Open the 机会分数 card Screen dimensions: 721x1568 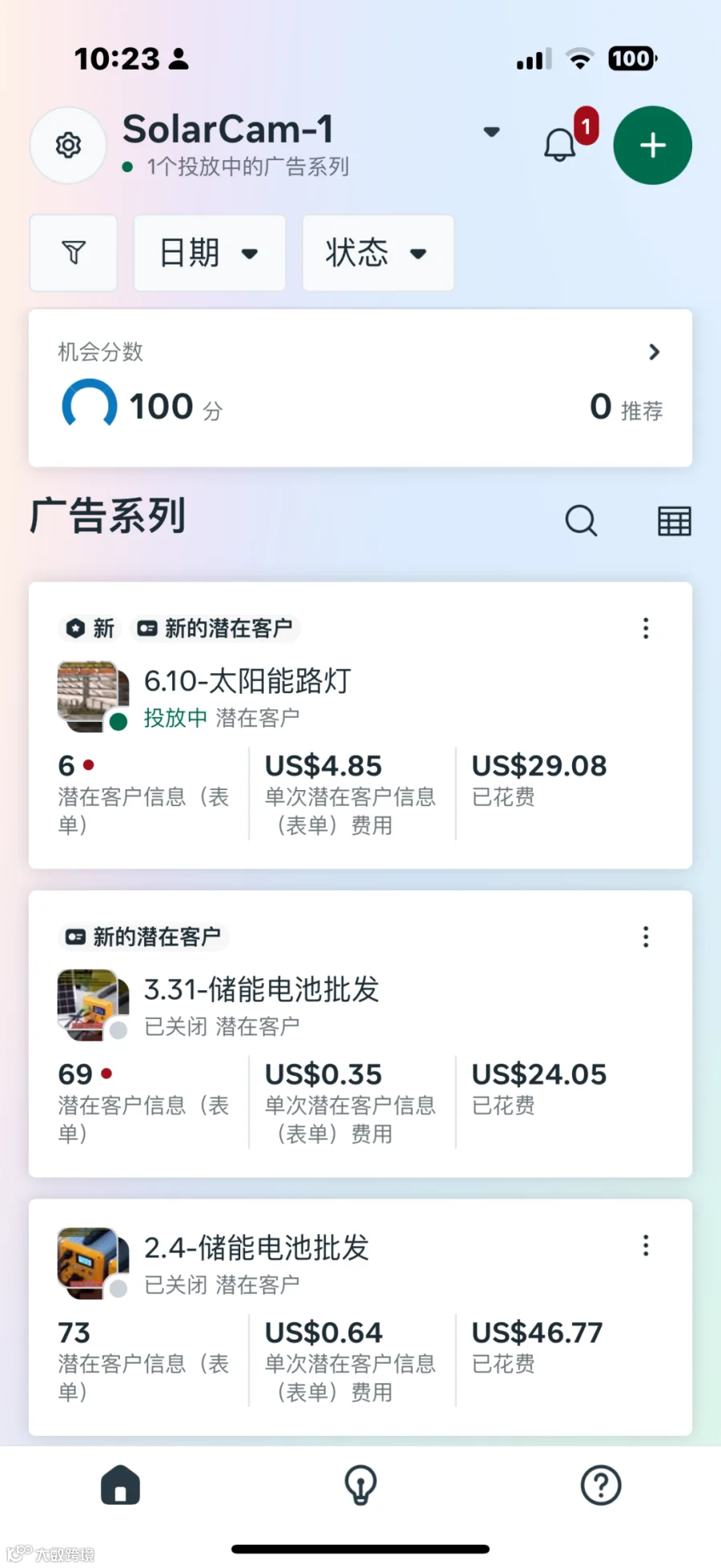pos(360,388)
